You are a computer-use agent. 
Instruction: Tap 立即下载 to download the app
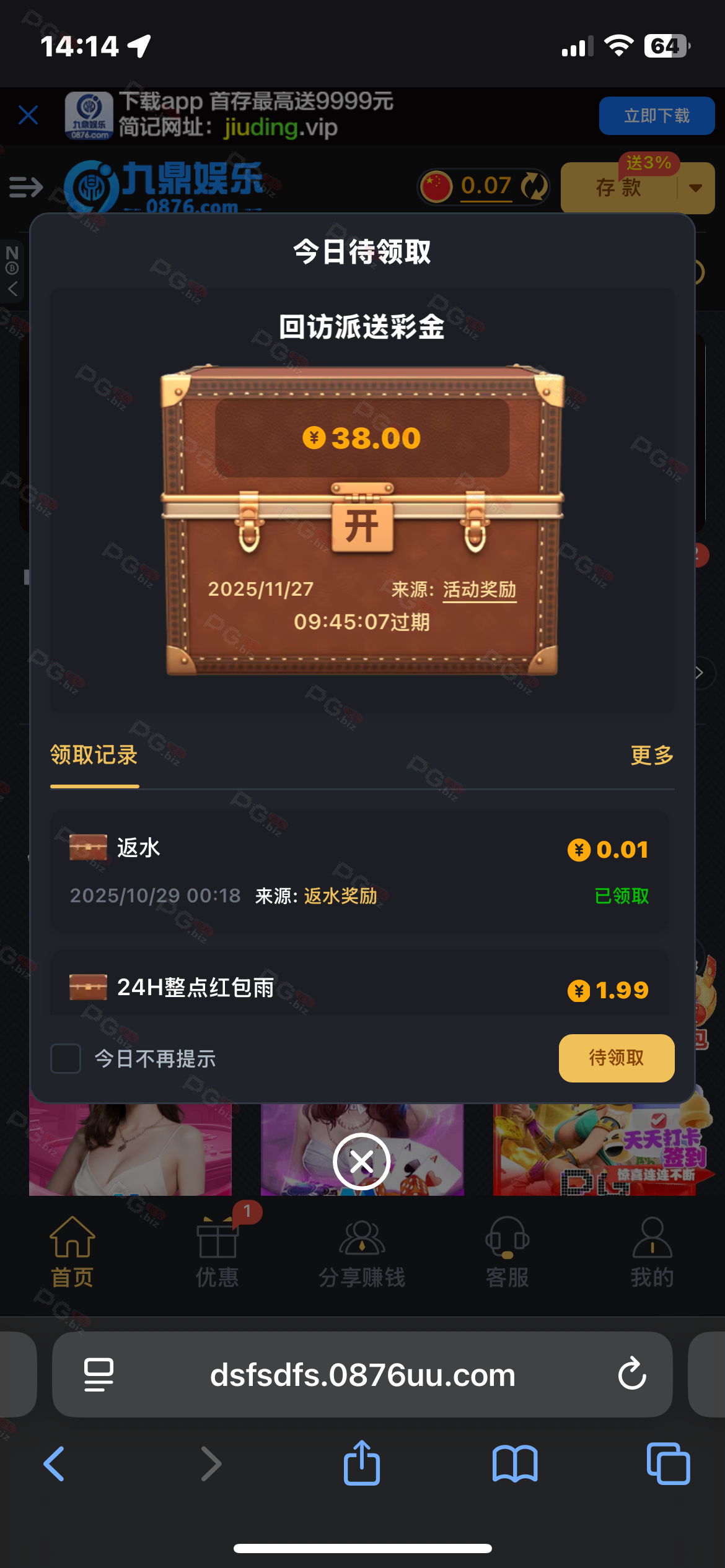pyautogui.click(x=656, y=116)
